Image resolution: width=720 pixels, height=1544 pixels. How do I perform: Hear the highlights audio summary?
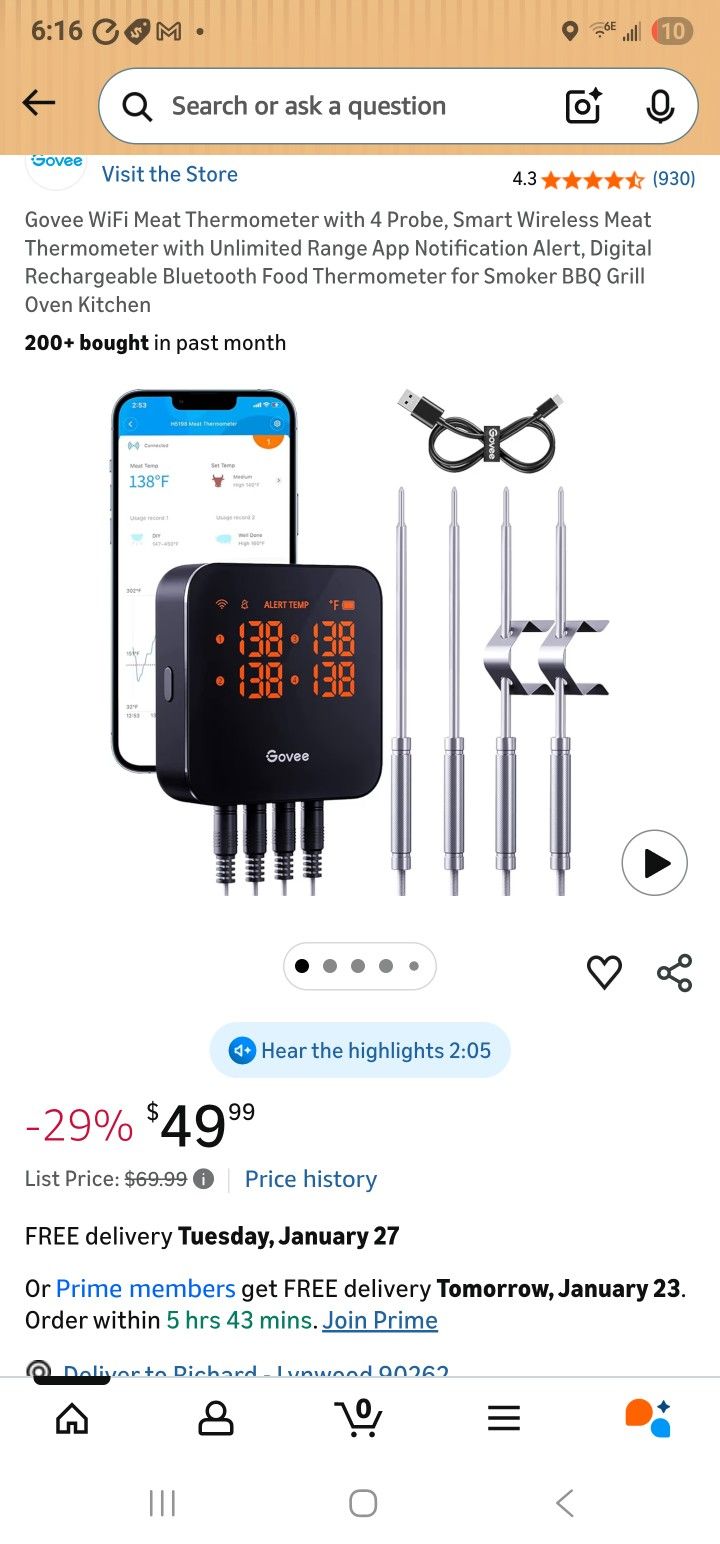click(x=360, y=1050)
